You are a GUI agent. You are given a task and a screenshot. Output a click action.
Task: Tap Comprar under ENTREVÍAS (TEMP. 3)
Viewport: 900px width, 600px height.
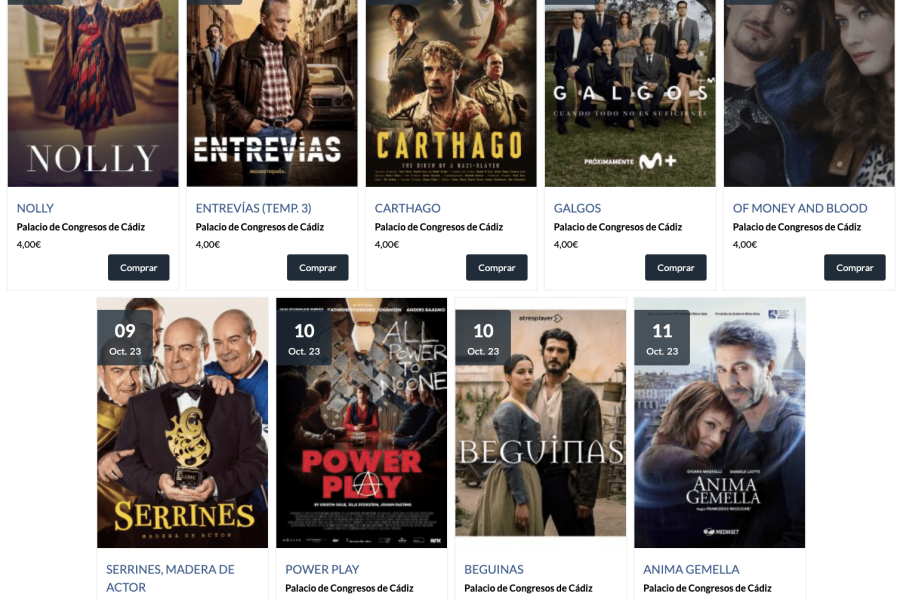pos(317,267)
